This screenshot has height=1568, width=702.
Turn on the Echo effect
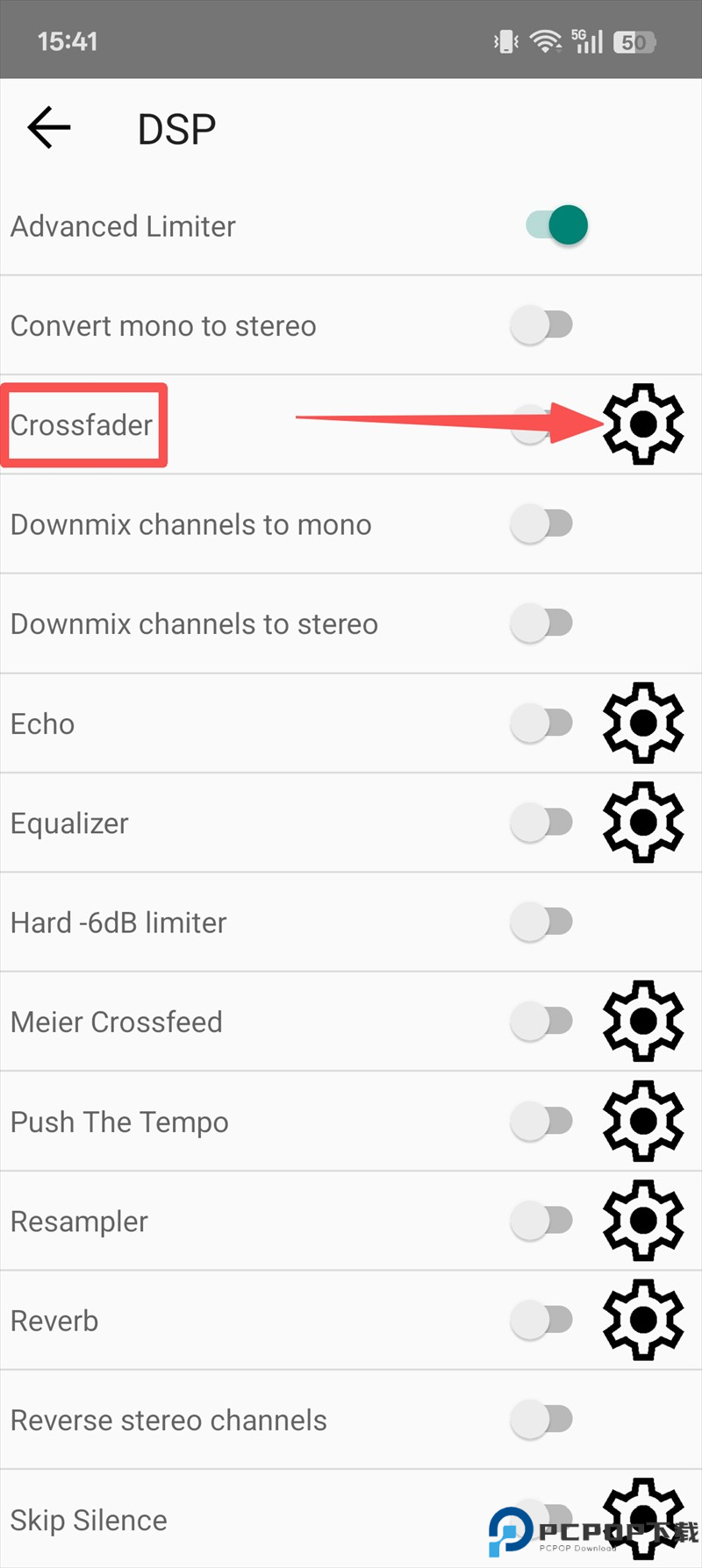[541, 723]
